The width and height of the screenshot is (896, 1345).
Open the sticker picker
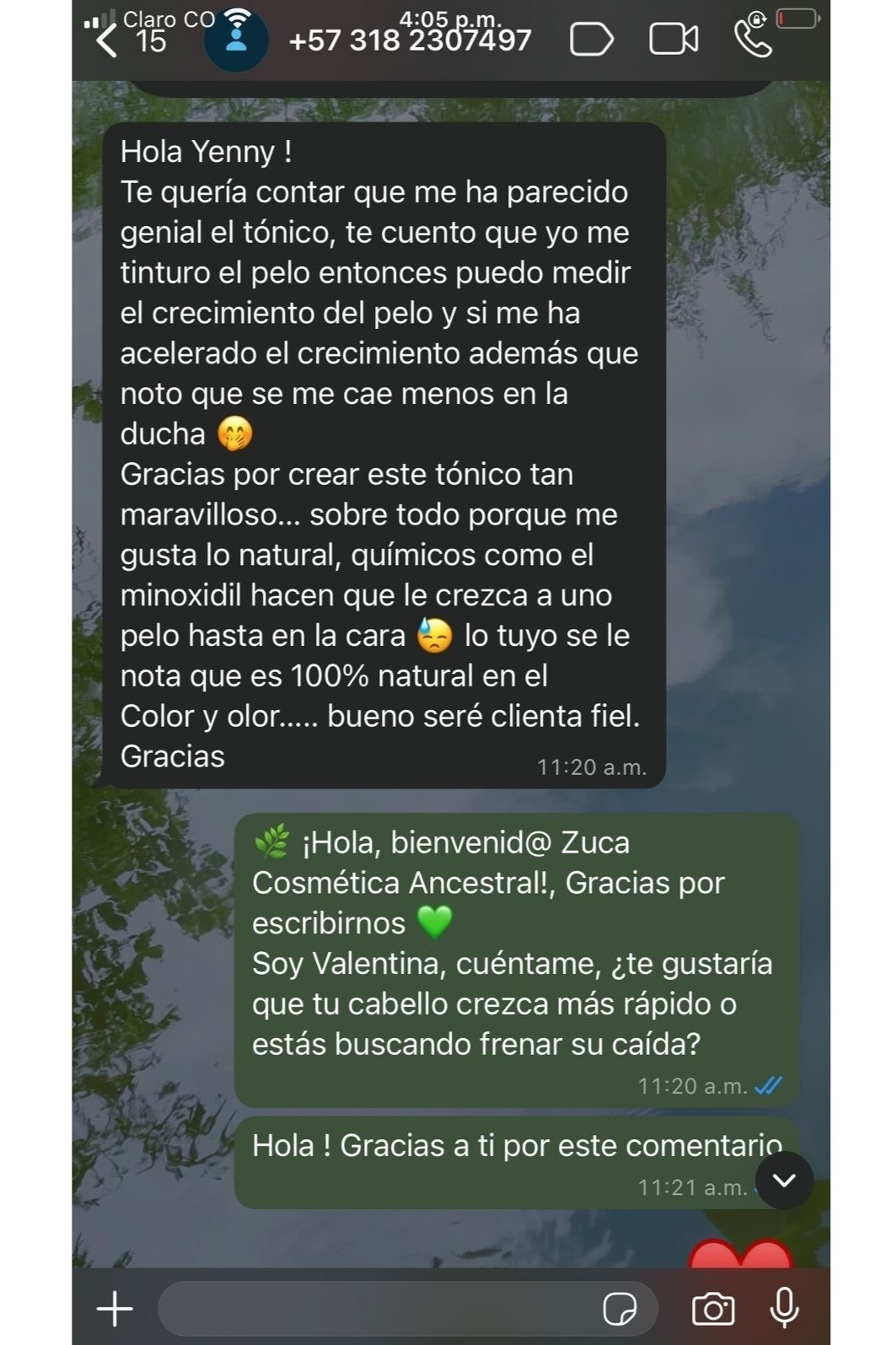(x=620, y=1310)
